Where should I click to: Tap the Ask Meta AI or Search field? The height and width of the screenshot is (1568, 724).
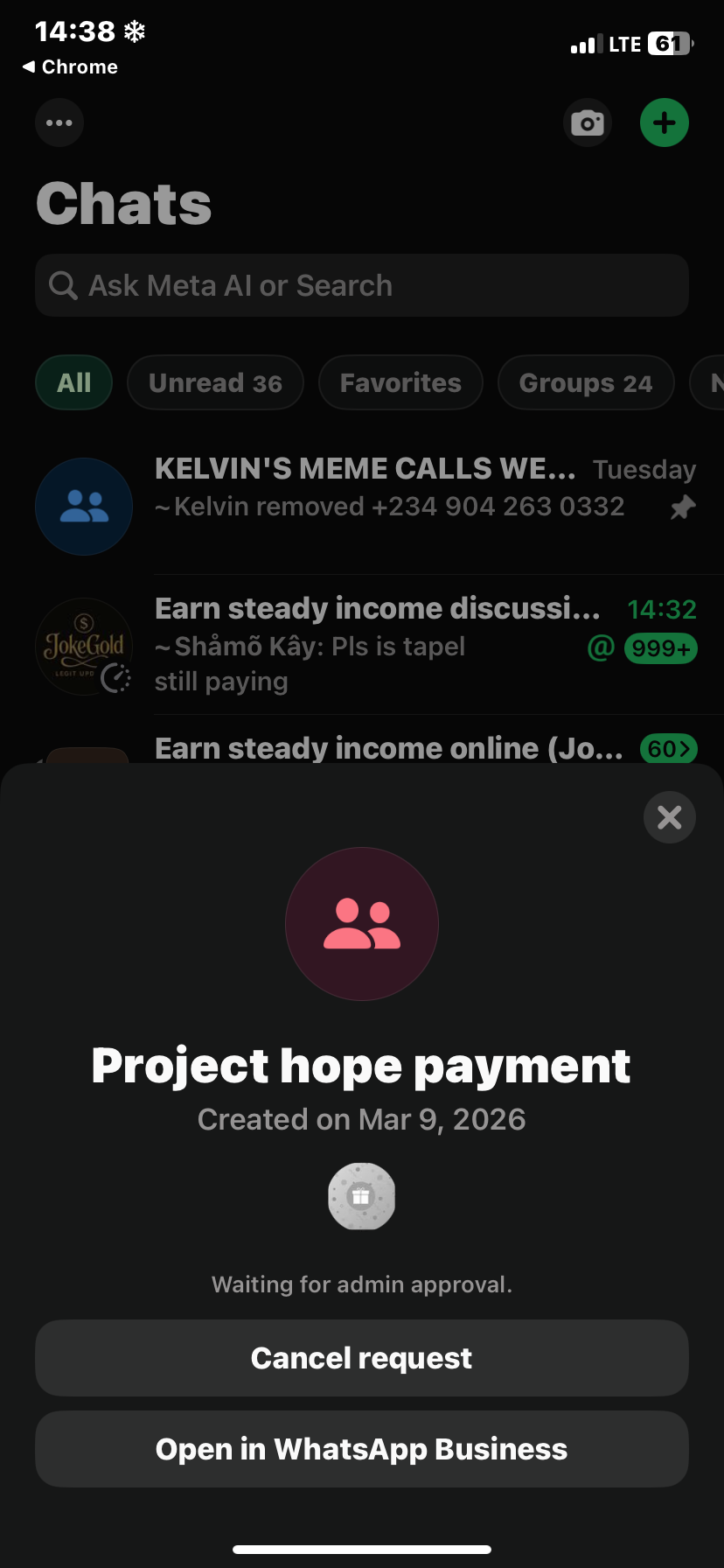tap(361, 285)
